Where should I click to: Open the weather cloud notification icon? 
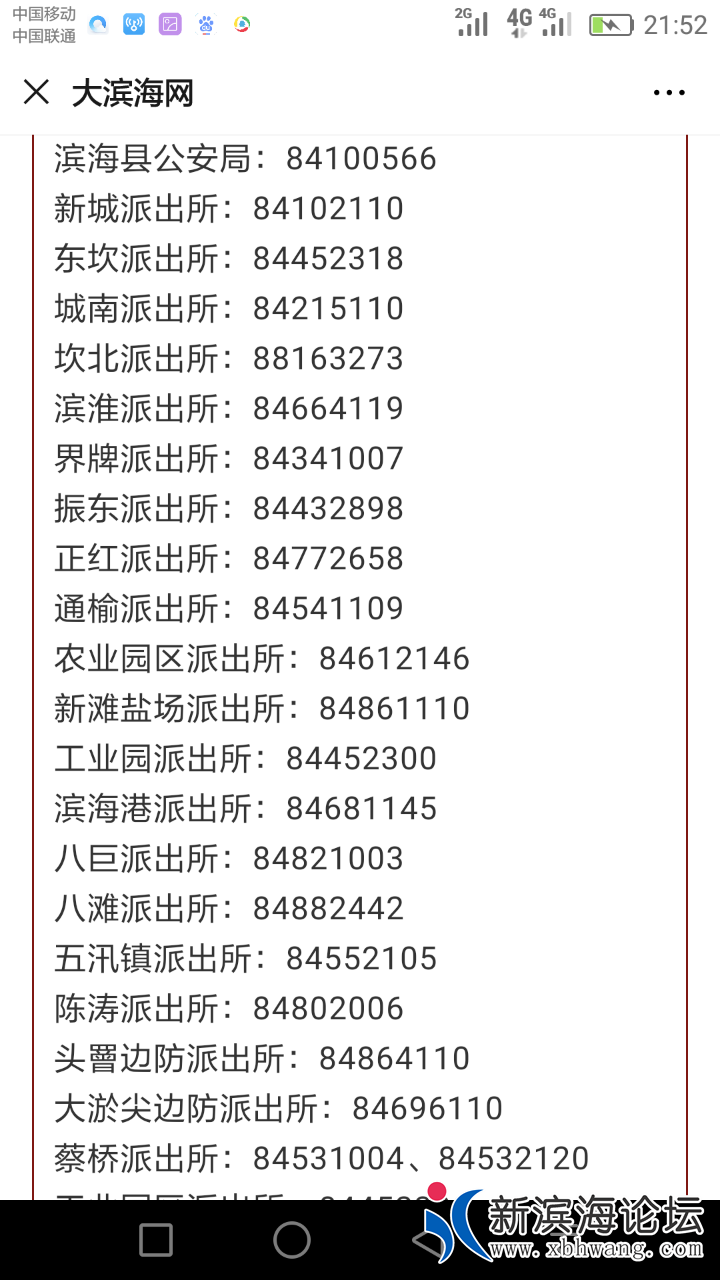click(97, 25)
